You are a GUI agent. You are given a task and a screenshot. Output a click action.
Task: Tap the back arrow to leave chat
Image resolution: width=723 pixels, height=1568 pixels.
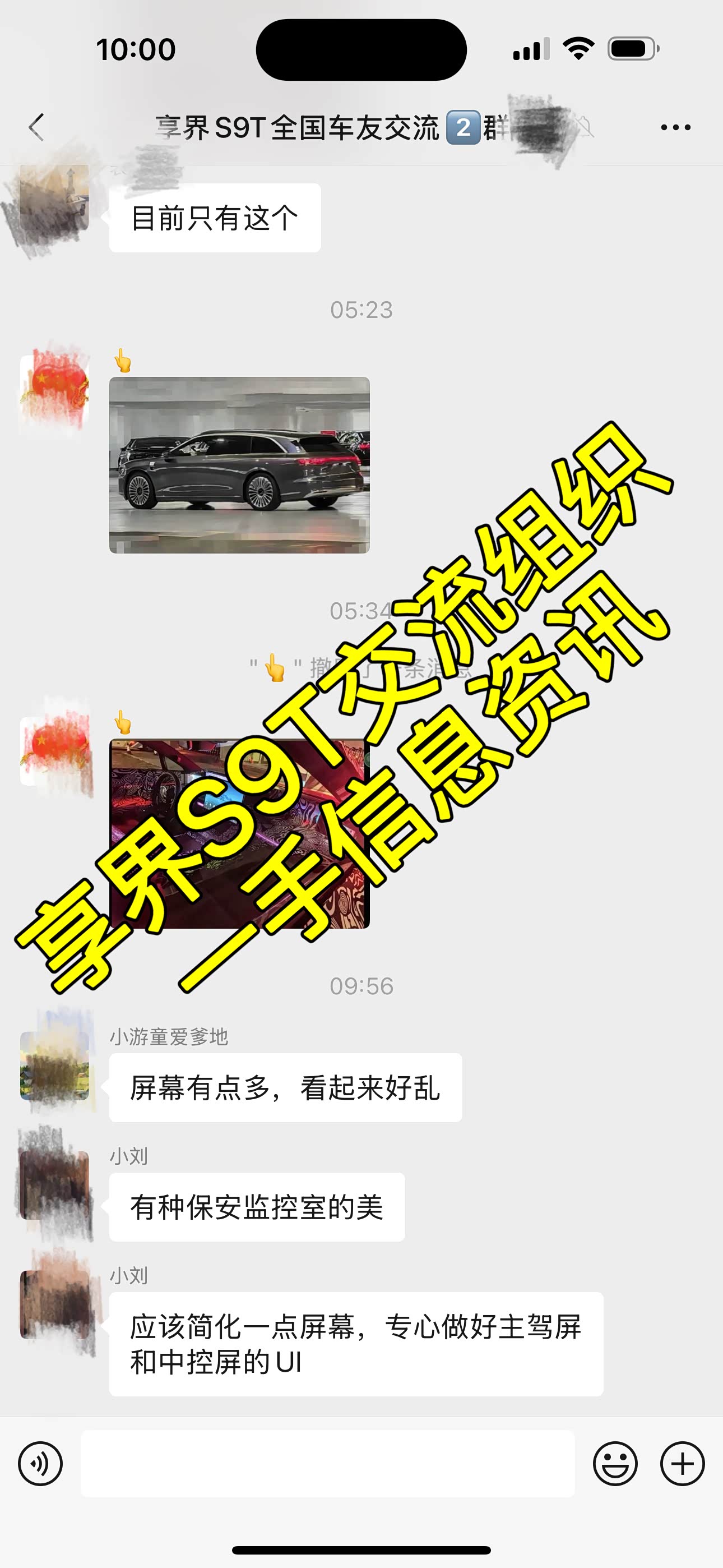36,127
